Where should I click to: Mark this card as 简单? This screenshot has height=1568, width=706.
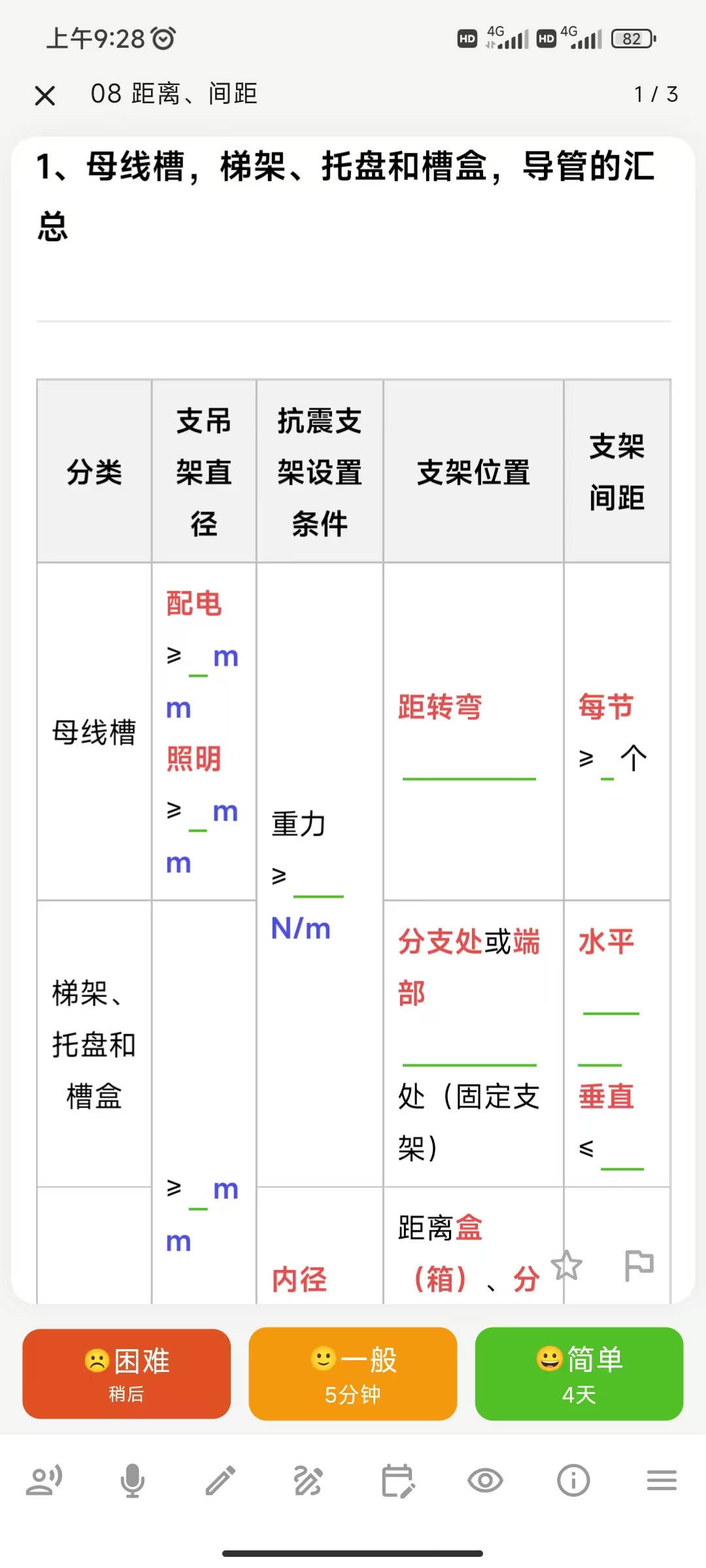point(579,1373)
